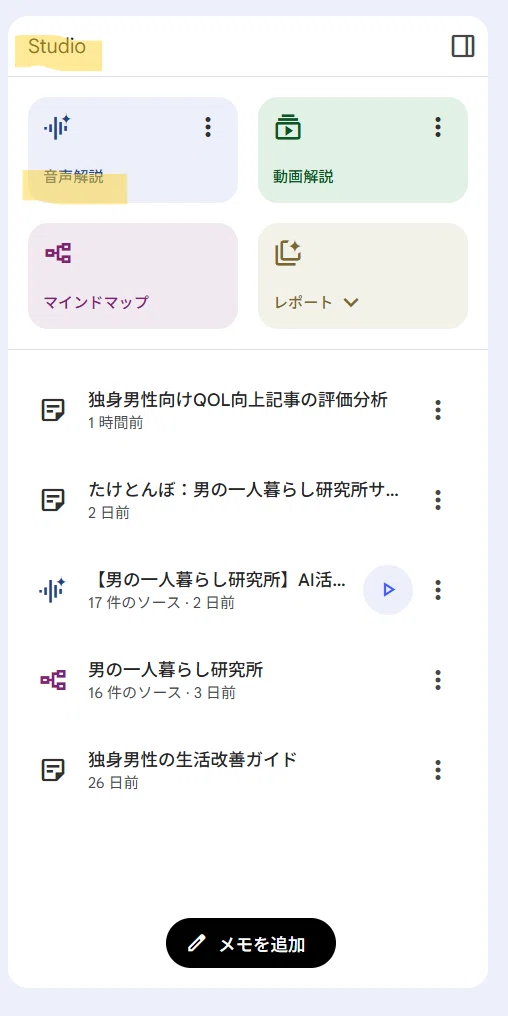The image size is (508, 1016).
Task: Open more options for 独身男性向けQOL向上記事の評価分析
Action: click(x=438, y=410)
